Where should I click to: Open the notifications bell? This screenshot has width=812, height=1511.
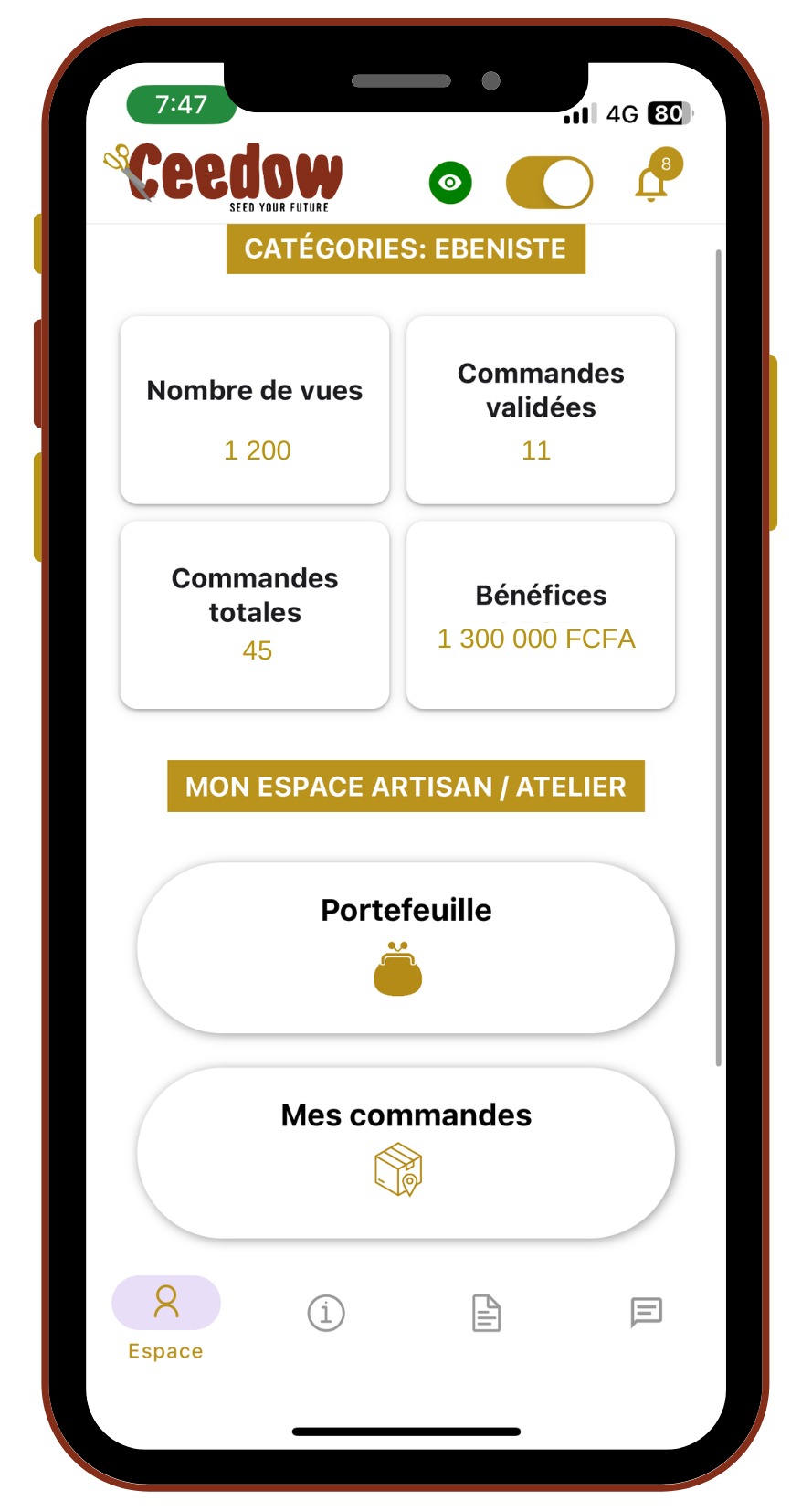coord(652,182)
